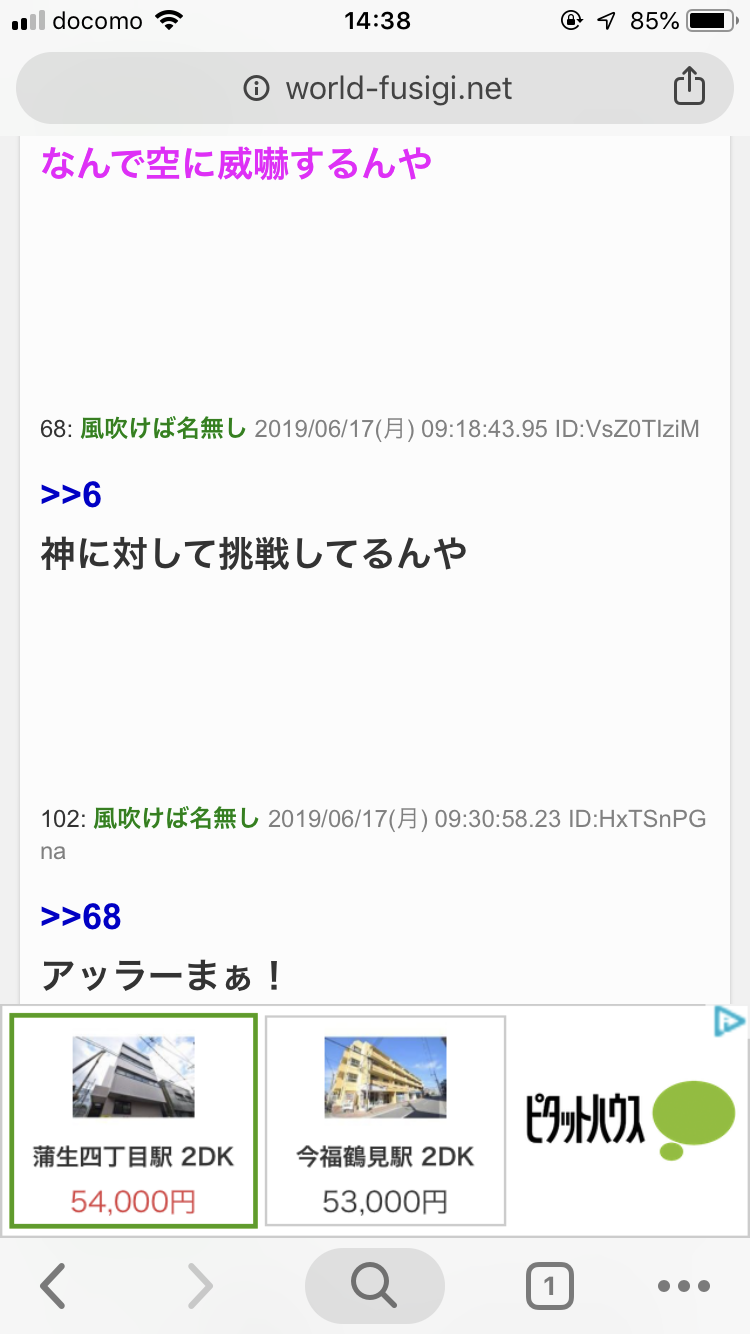Open the AdChoices info icon
This screenshot has width=750, height=1334.
730,1021
